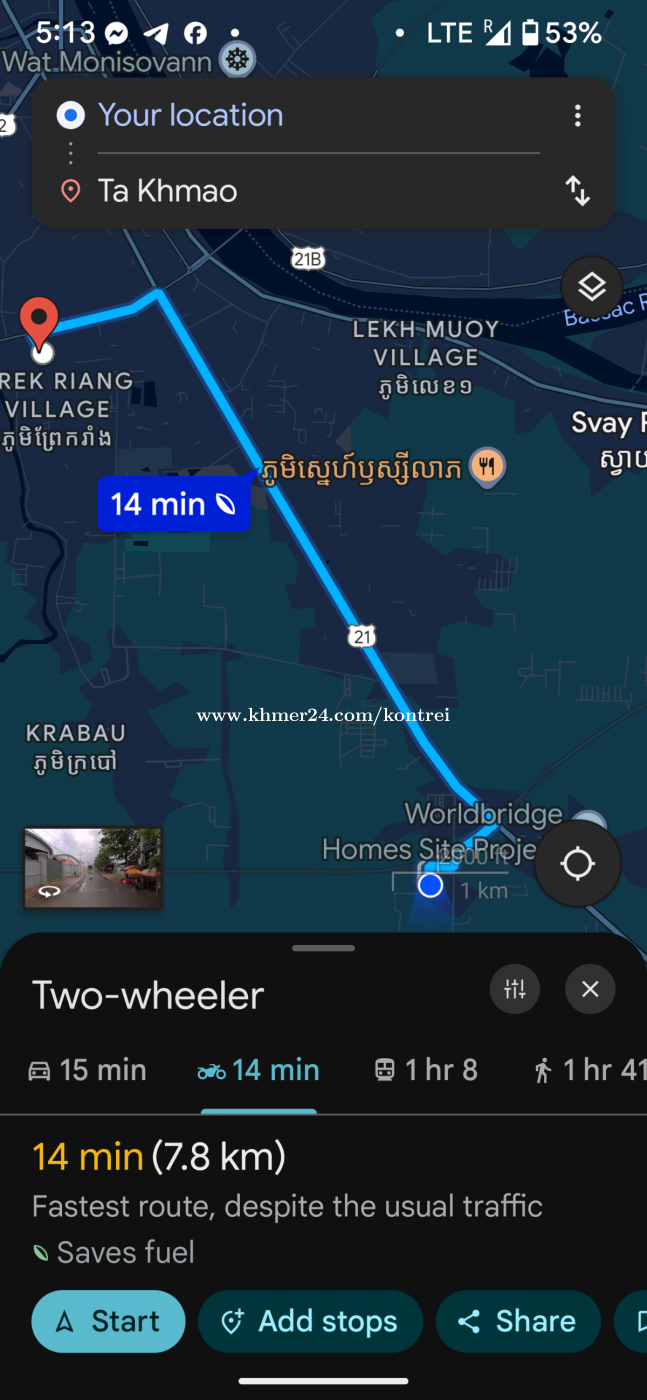Open the overflow menu beside Your location
The width and height of the screenshot is (647, 1400).
pos(577,116)
